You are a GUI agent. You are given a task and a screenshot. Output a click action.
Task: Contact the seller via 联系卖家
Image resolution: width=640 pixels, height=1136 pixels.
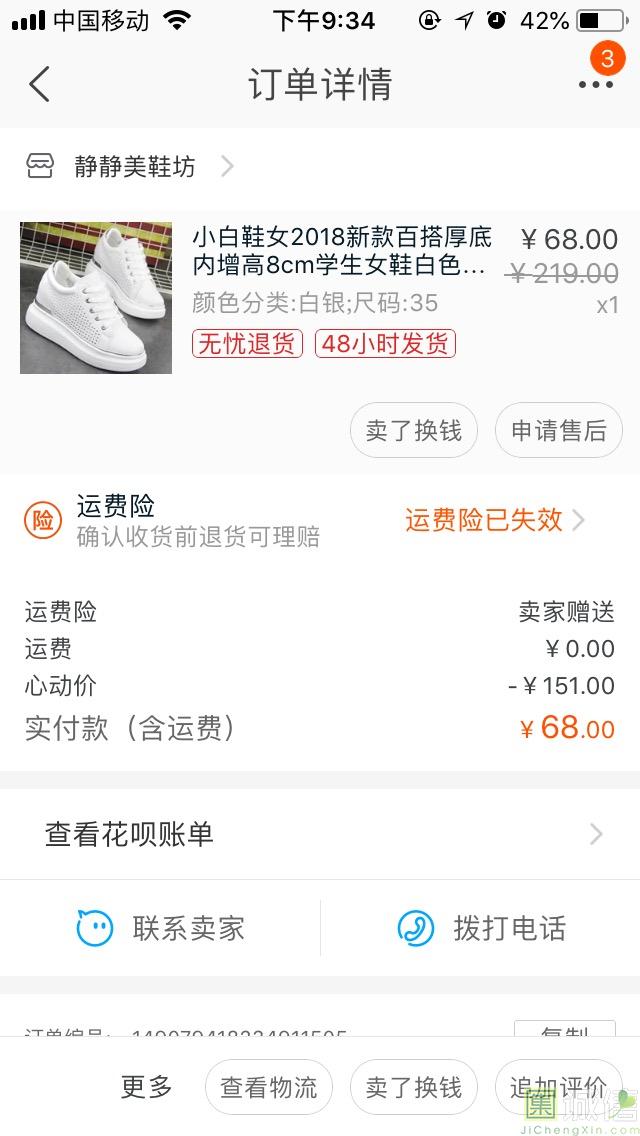tap(160, 928)
